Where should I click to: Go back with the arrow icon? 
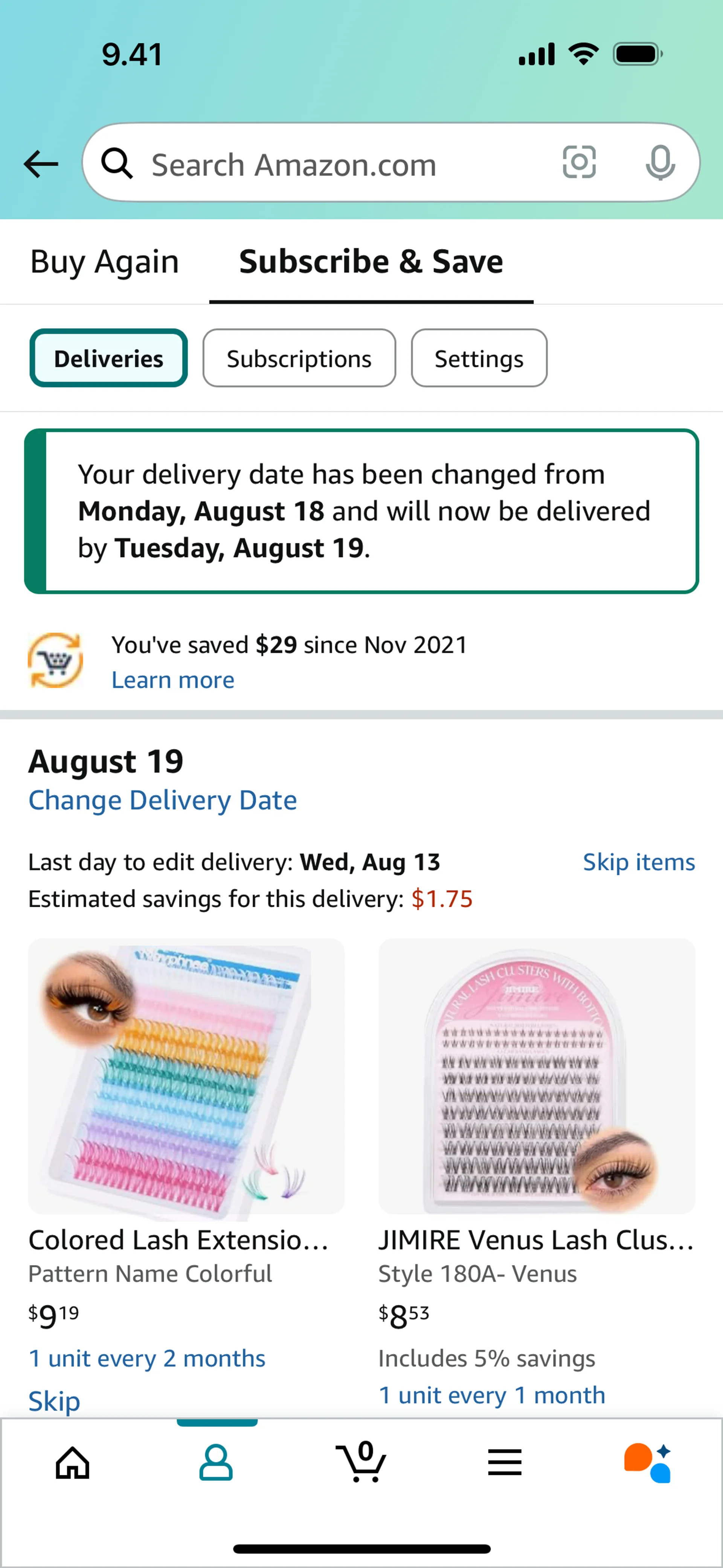tap(41, 164)
